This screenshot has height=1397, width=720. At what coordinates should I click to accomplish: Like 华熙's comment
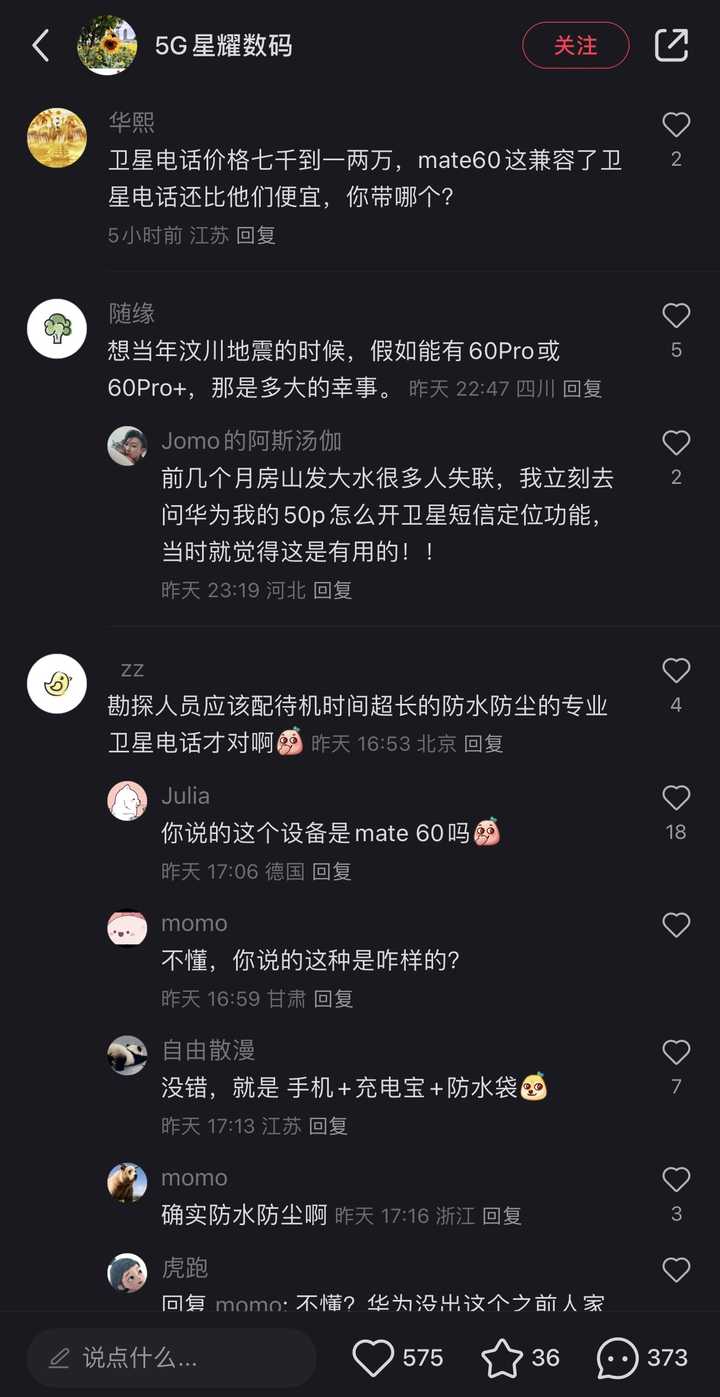[676, 125]
